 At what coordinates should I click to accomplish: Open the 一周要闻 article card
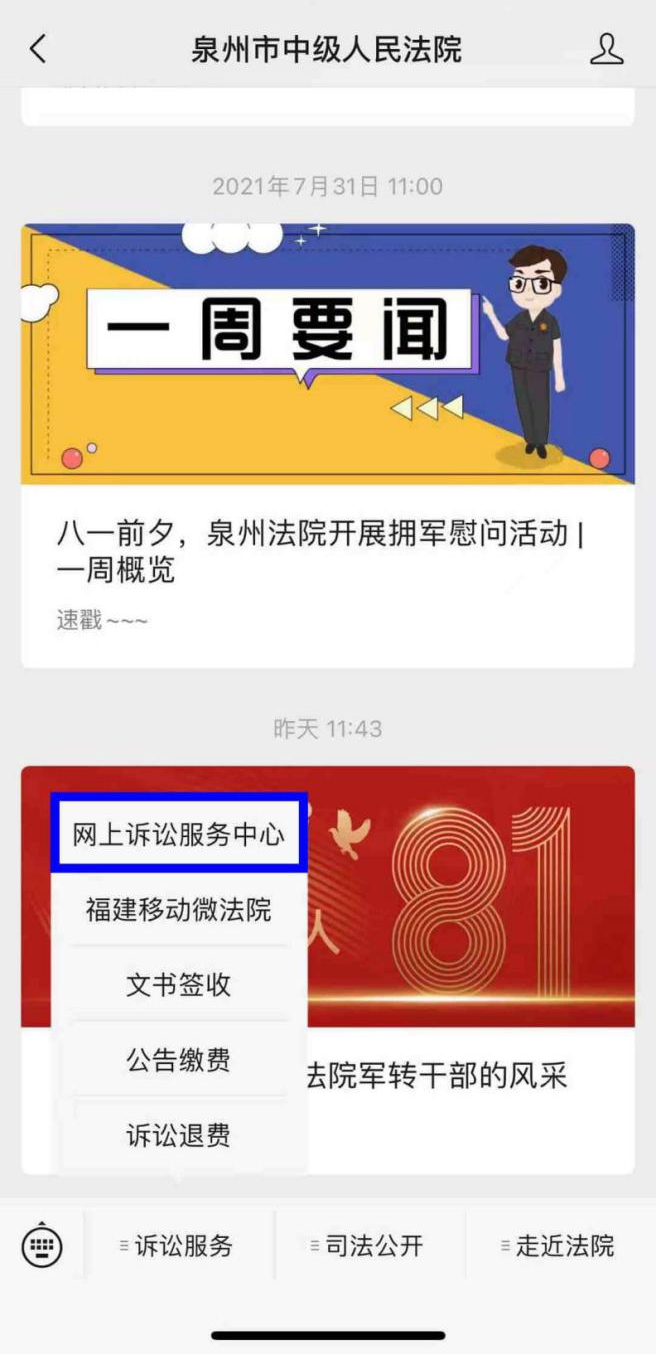[327, 445]
